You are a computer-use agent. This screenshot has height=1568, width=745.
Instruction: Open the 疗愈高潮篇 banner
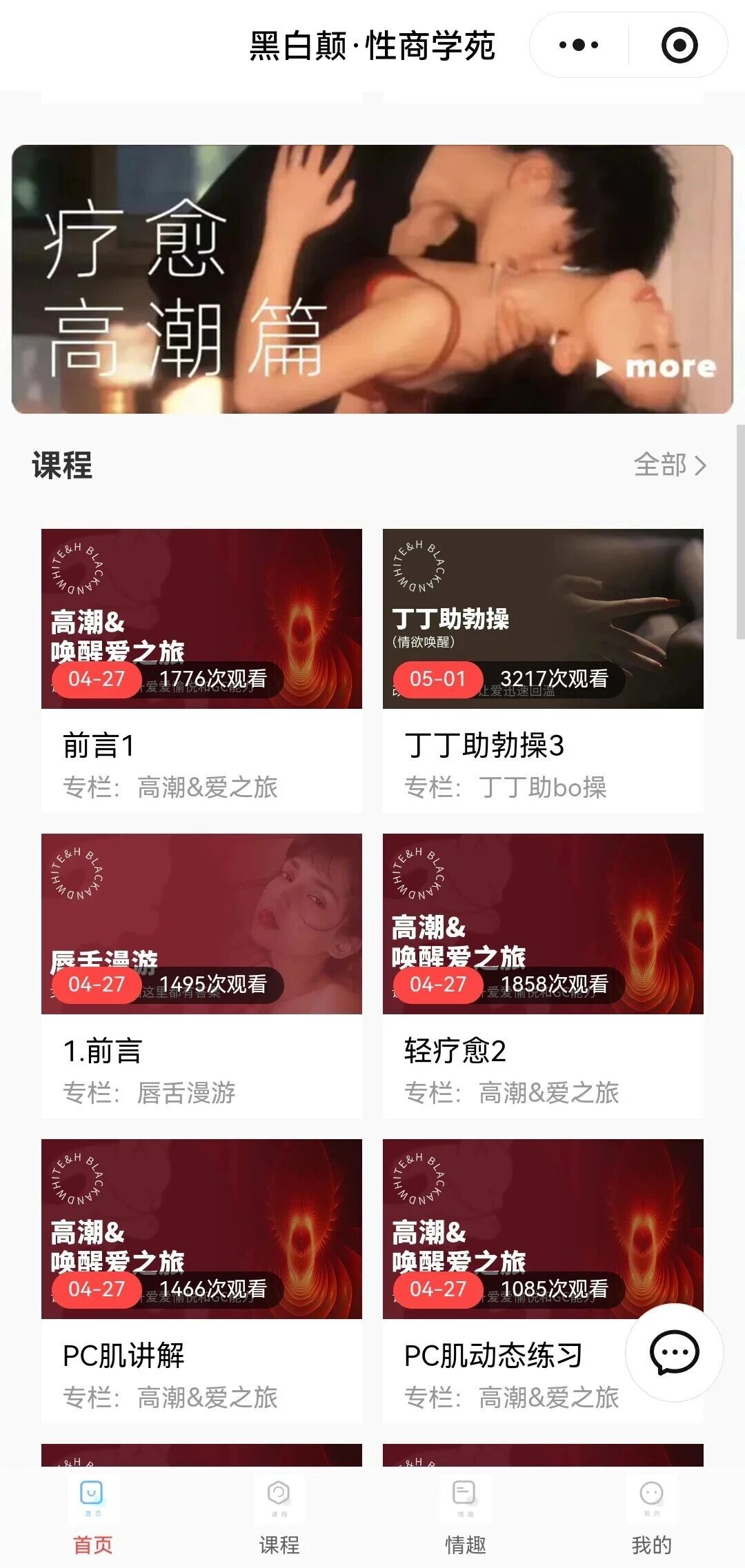click(x=372, y=279)
